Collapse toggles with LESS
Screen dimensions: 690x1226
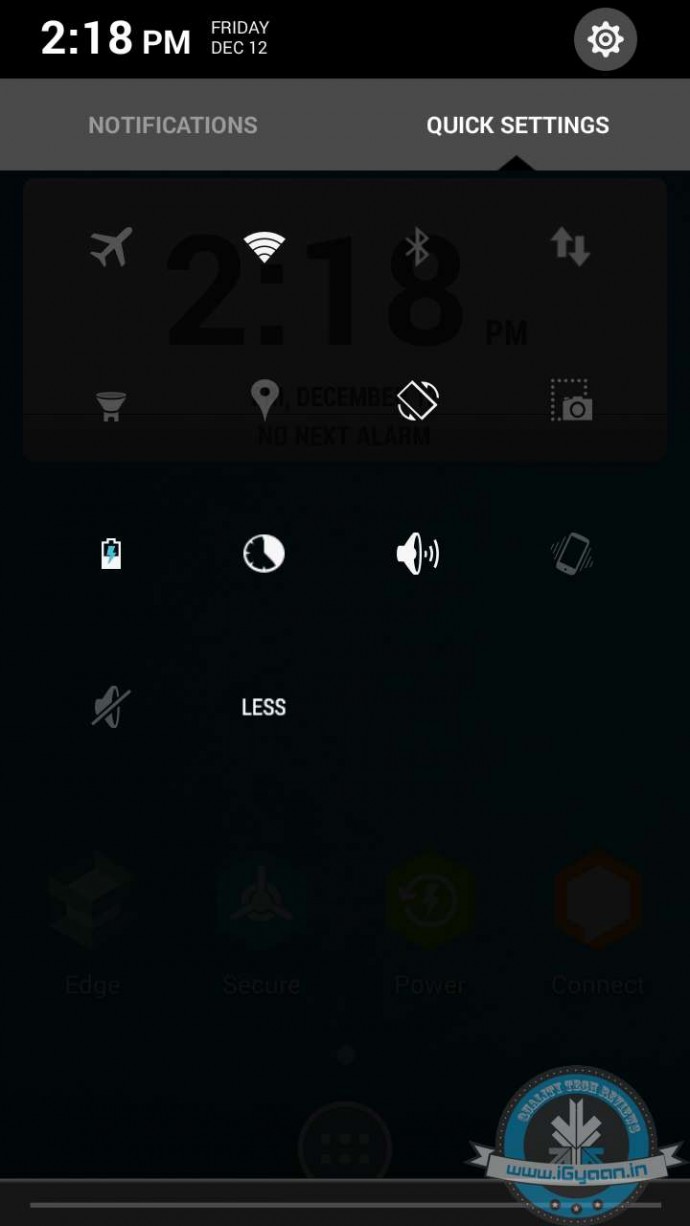(x=264, y=707)
